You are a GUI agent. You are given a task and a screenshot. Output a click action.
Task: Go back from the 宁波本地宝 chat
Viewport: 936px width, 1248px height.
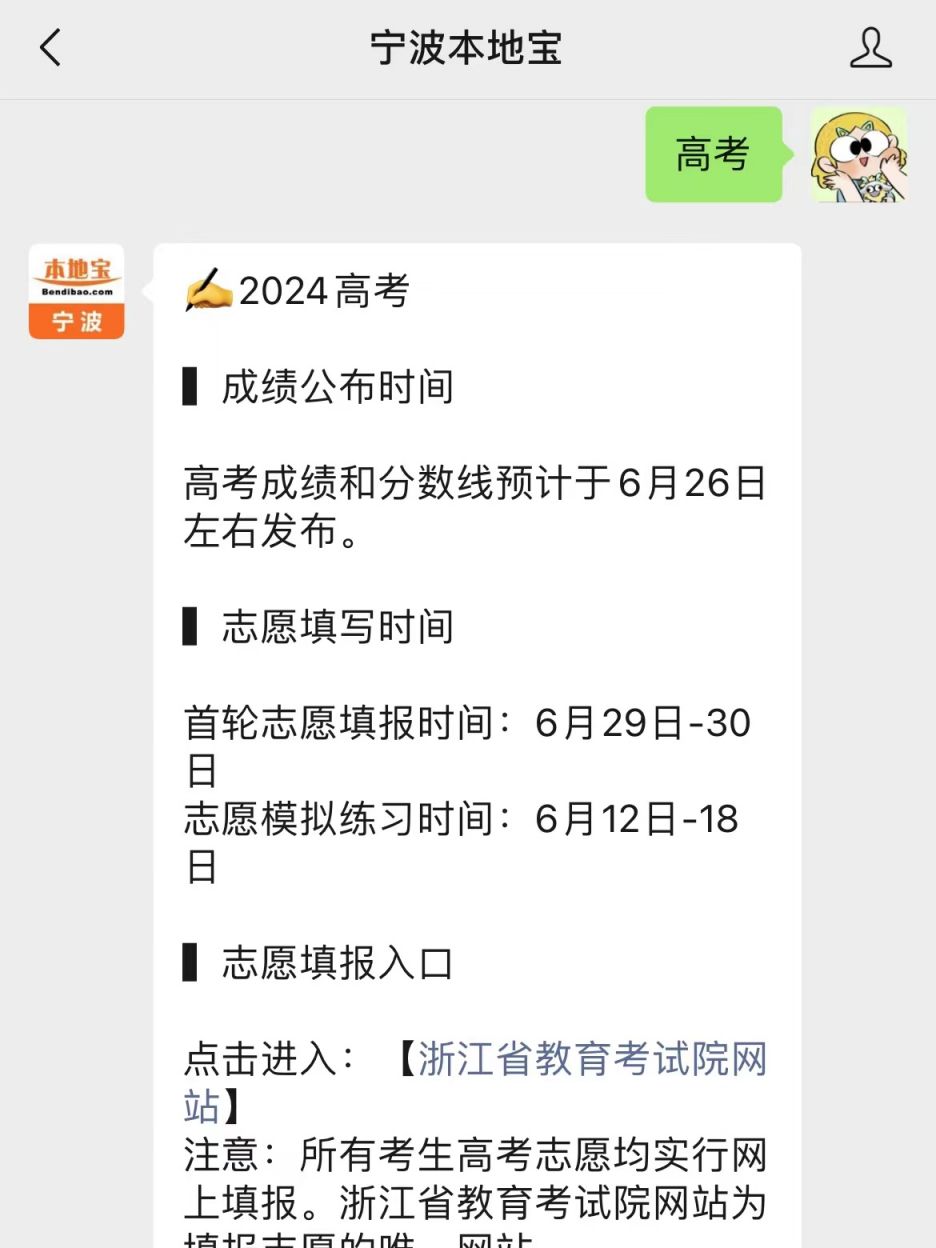click(50, 48)
